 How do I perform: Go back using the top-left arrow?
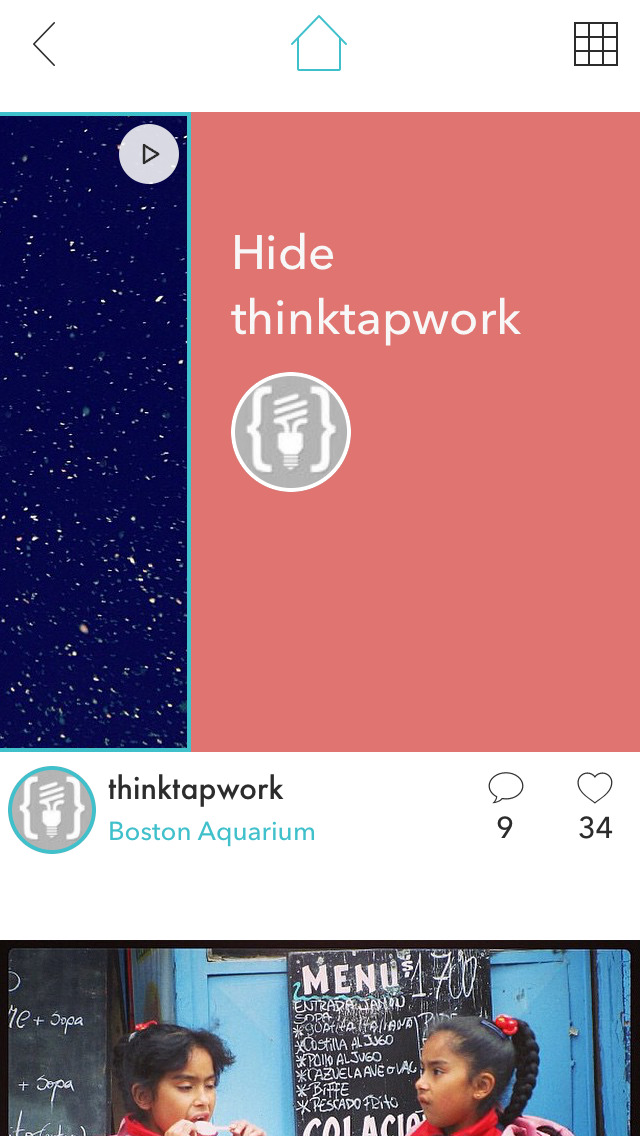point(44,45)
